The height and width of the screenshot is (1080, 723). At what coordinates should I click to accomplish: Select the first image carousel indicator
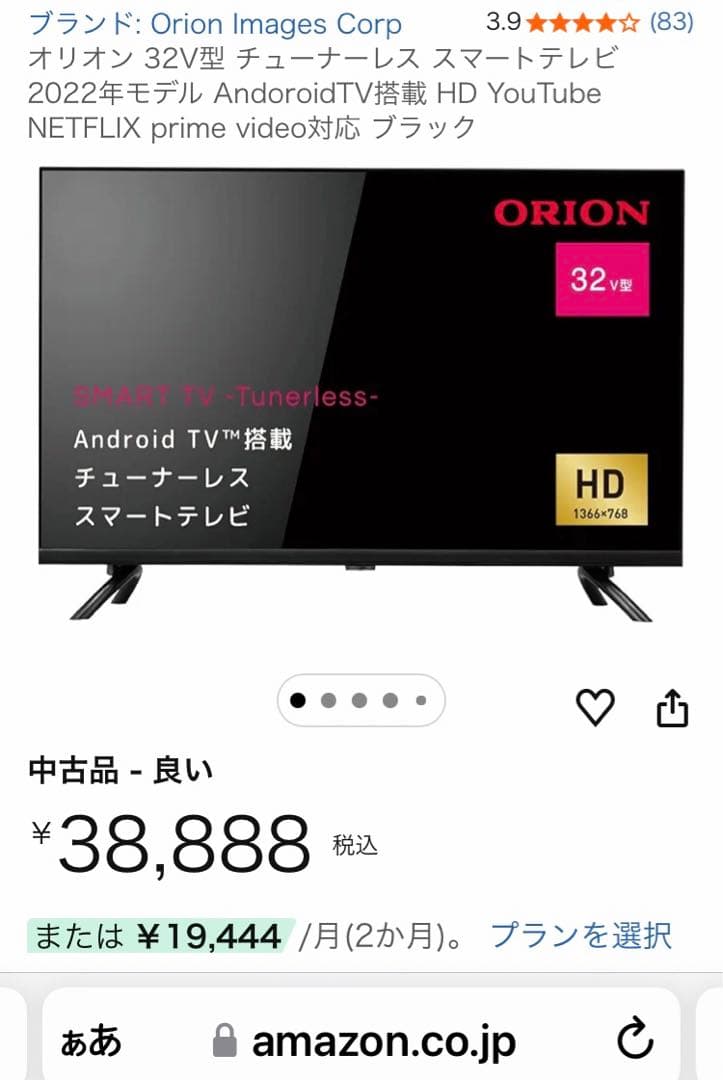298,700
